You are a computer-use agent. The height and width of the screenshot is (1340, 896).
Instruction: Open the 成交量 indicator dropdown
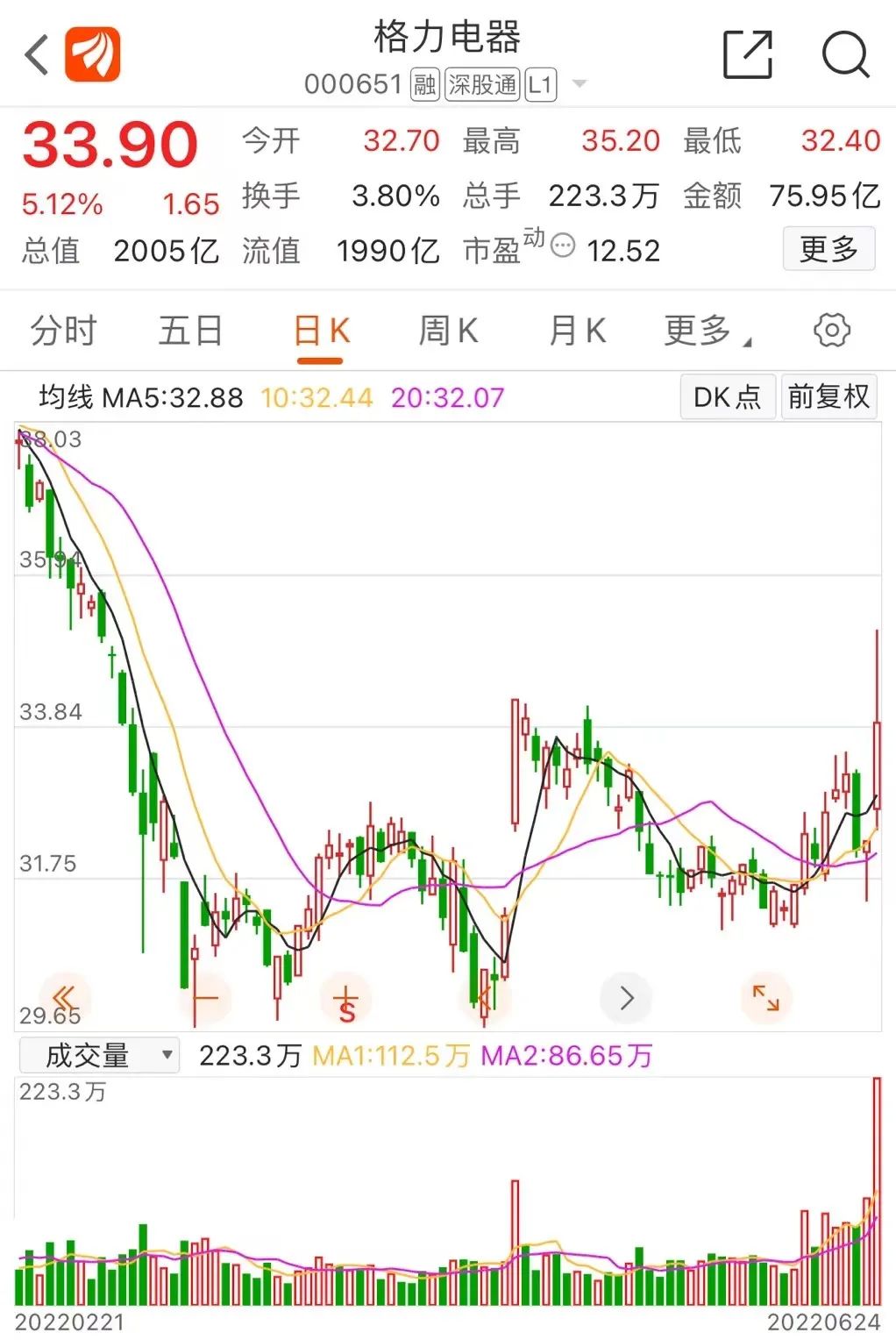pos(99,1055)
